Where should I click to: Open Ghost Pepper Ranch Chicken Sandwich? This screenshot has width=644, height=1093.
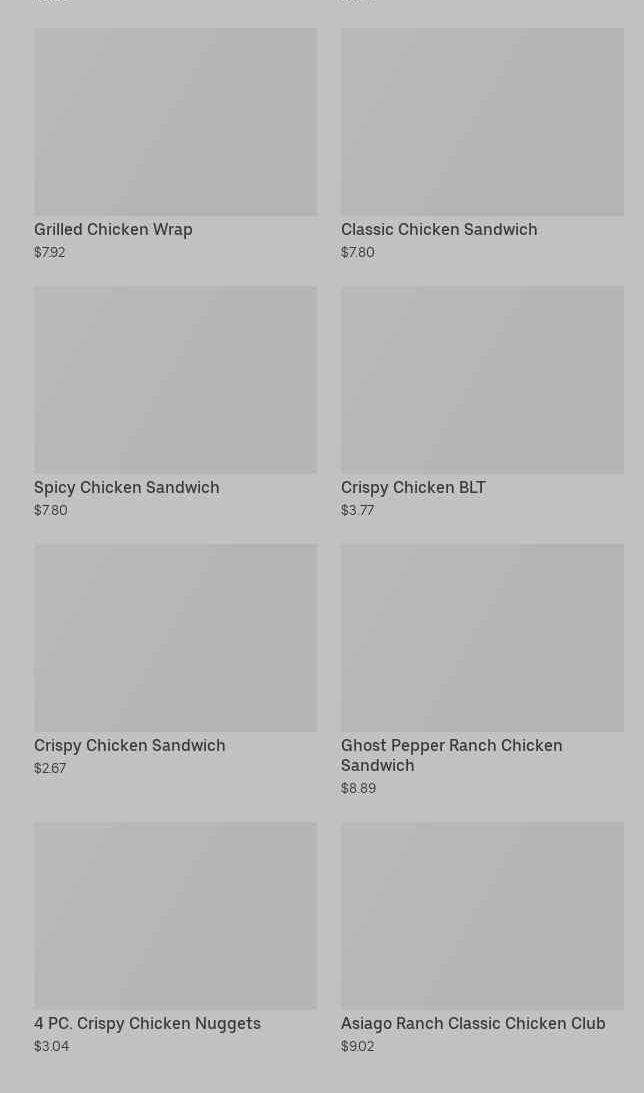click(481, 639)
